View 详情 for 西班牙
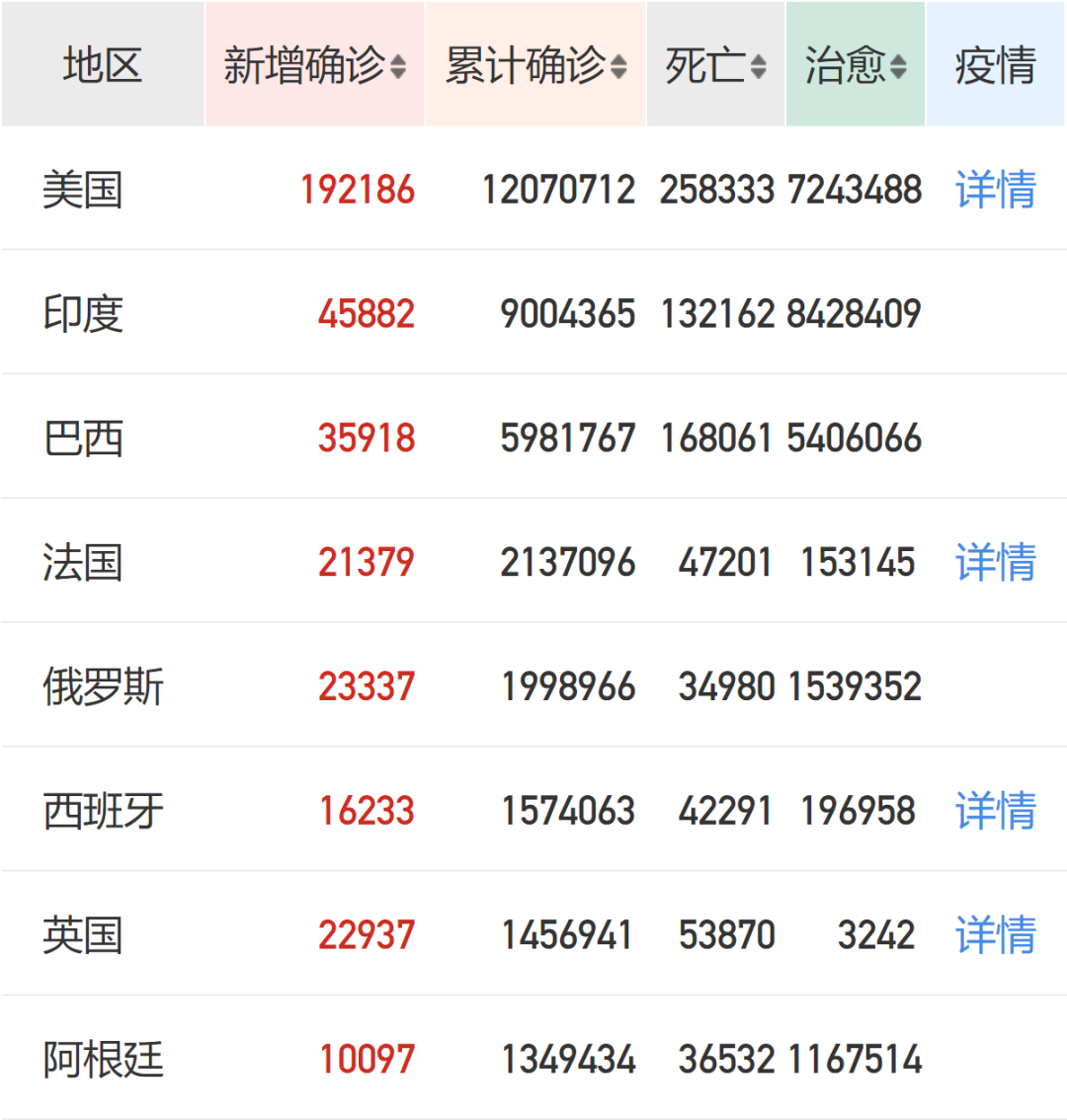This screenshot has width=1067, height=1120. [x=995, y=811]
